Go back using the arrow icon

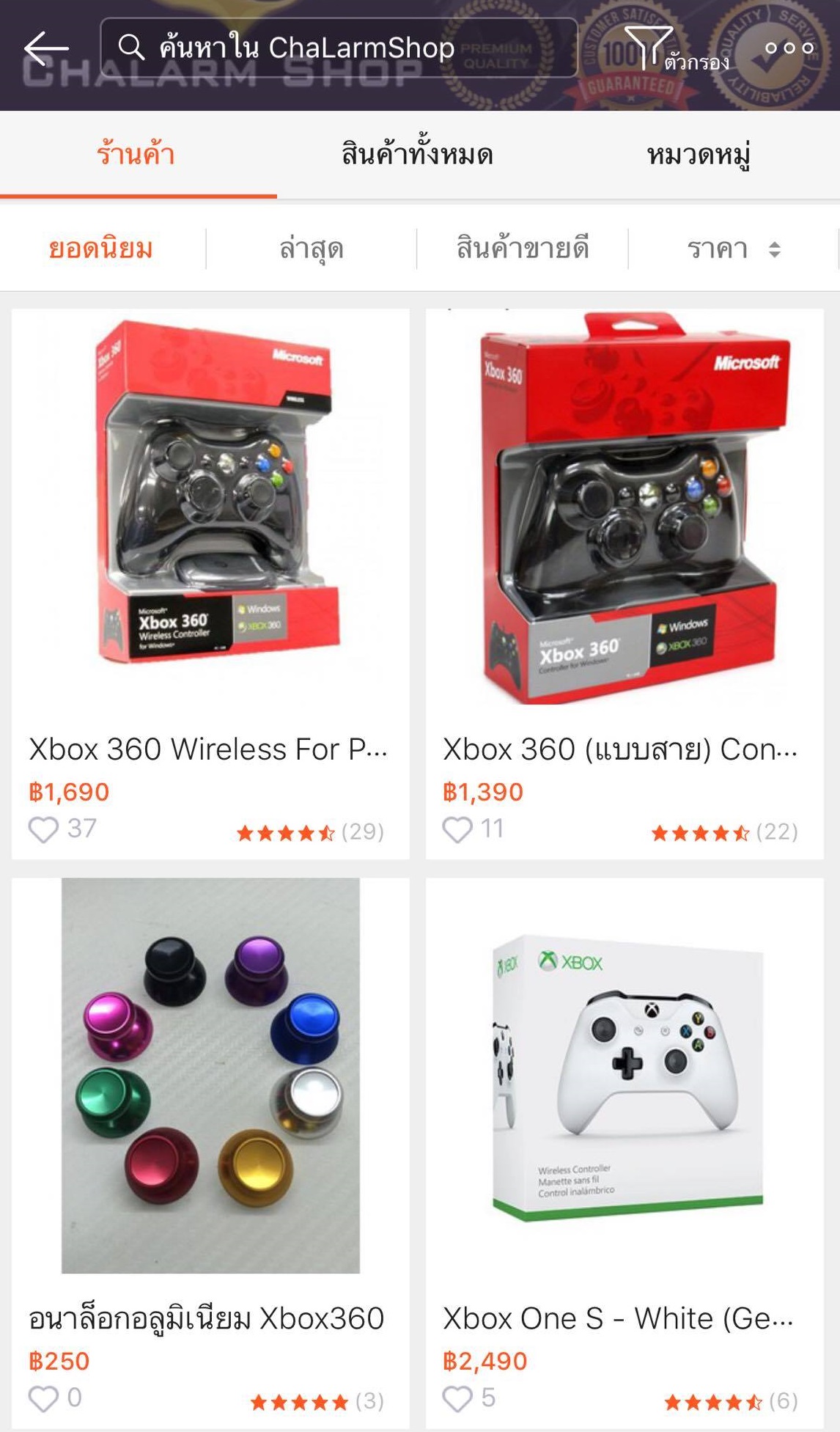pos(46,48)
